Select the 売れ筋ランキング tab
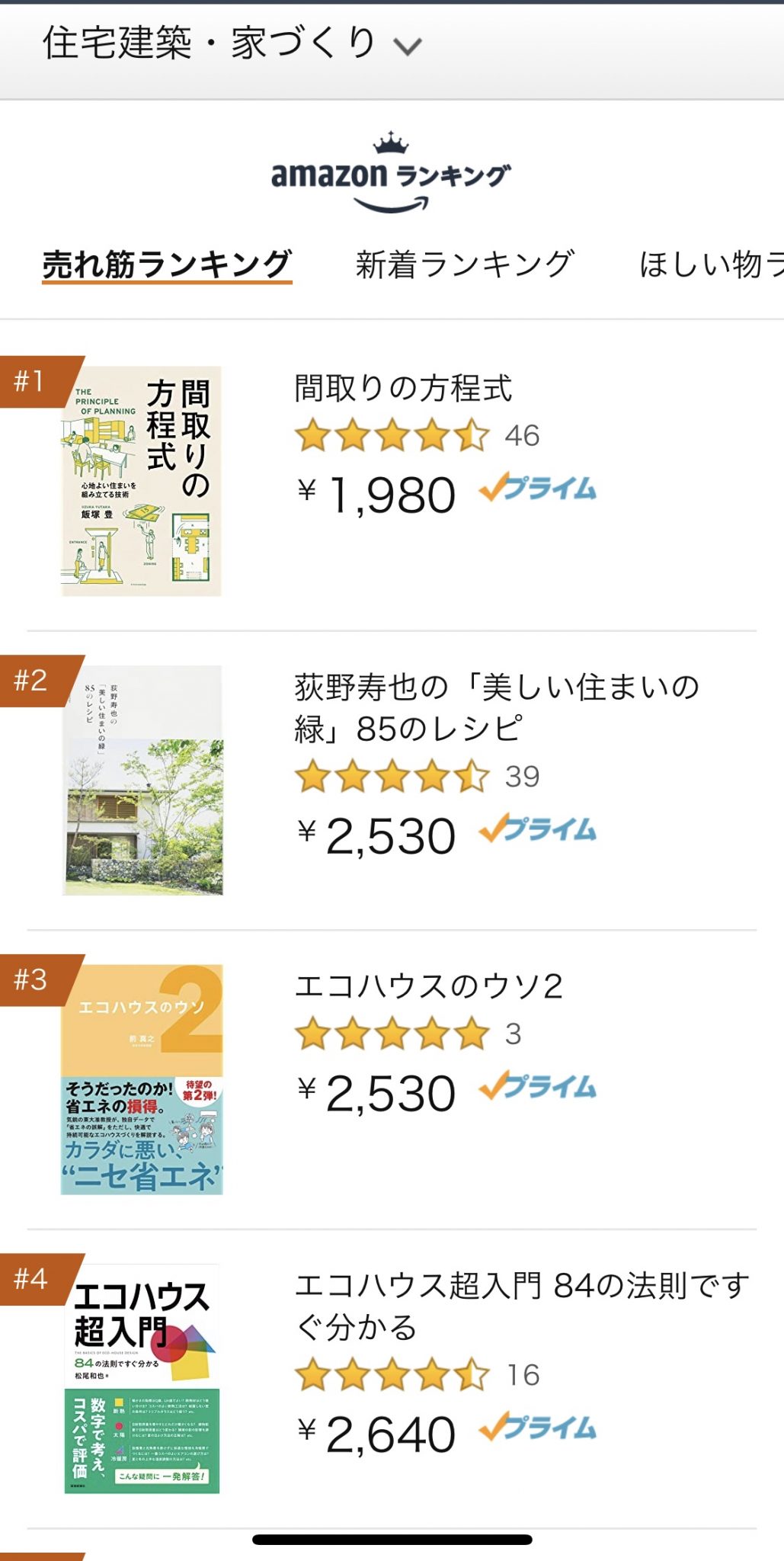This screenshot has height=1561, width=784. pyautogui.click(x=167, y=264)
